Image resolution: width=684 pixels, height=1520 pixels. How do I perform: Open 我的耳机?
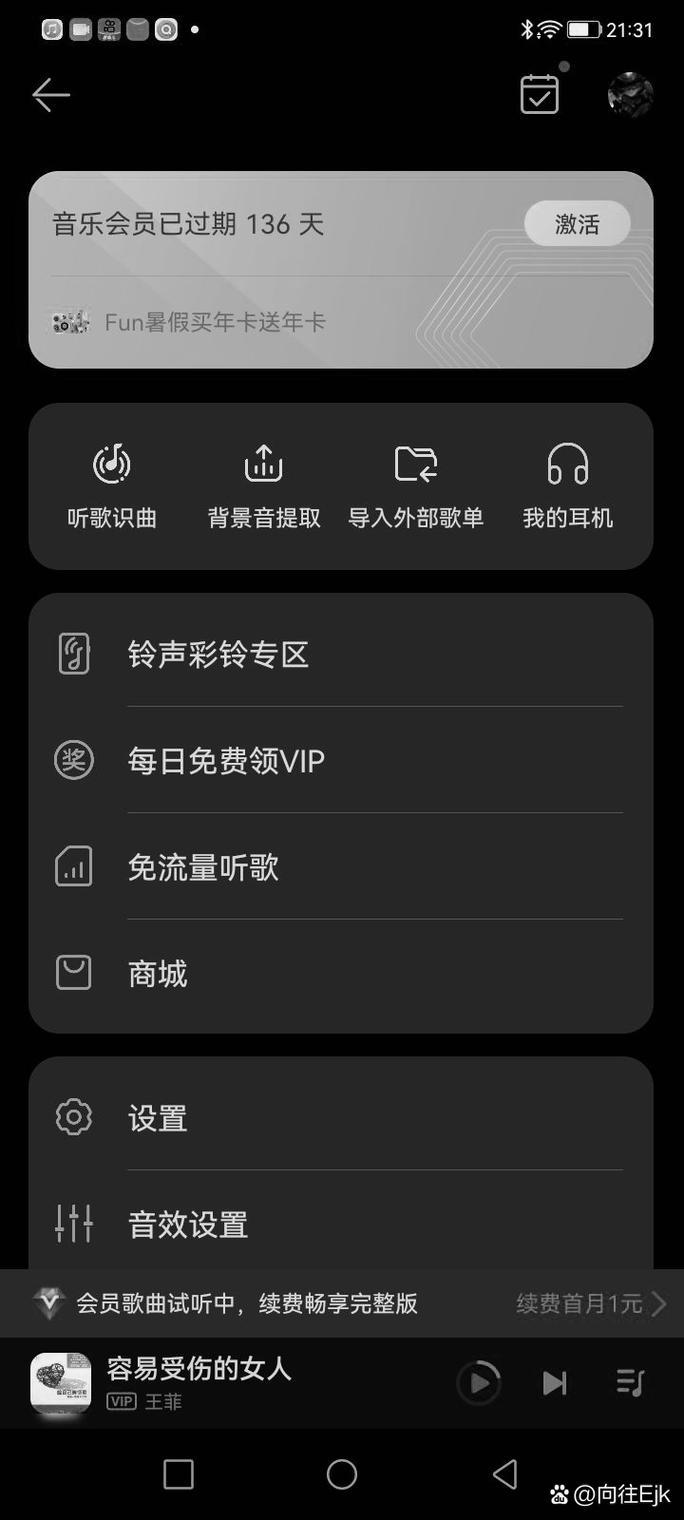pyautogui.click(x=568, y=486)
